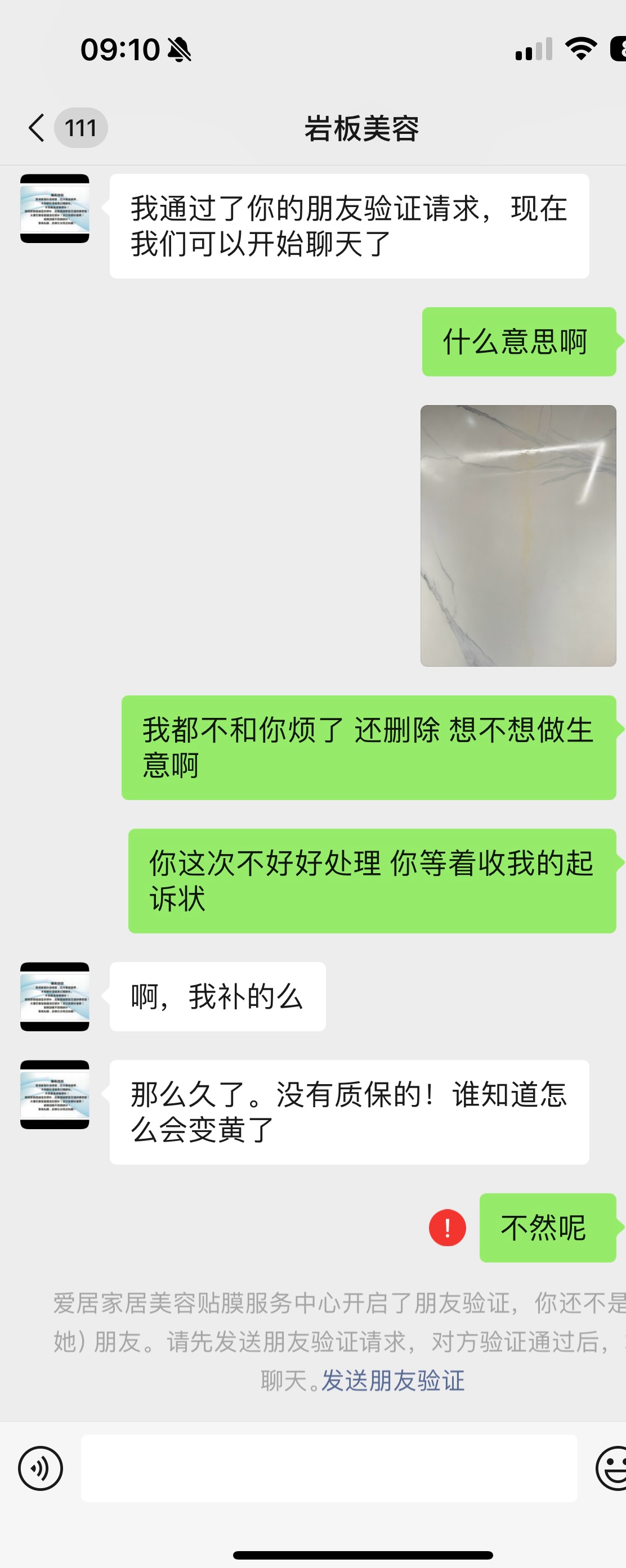The height and width of the screenshot is (1568, 626).
Task: Focus the message text field
Action: tap(329, 1468)
